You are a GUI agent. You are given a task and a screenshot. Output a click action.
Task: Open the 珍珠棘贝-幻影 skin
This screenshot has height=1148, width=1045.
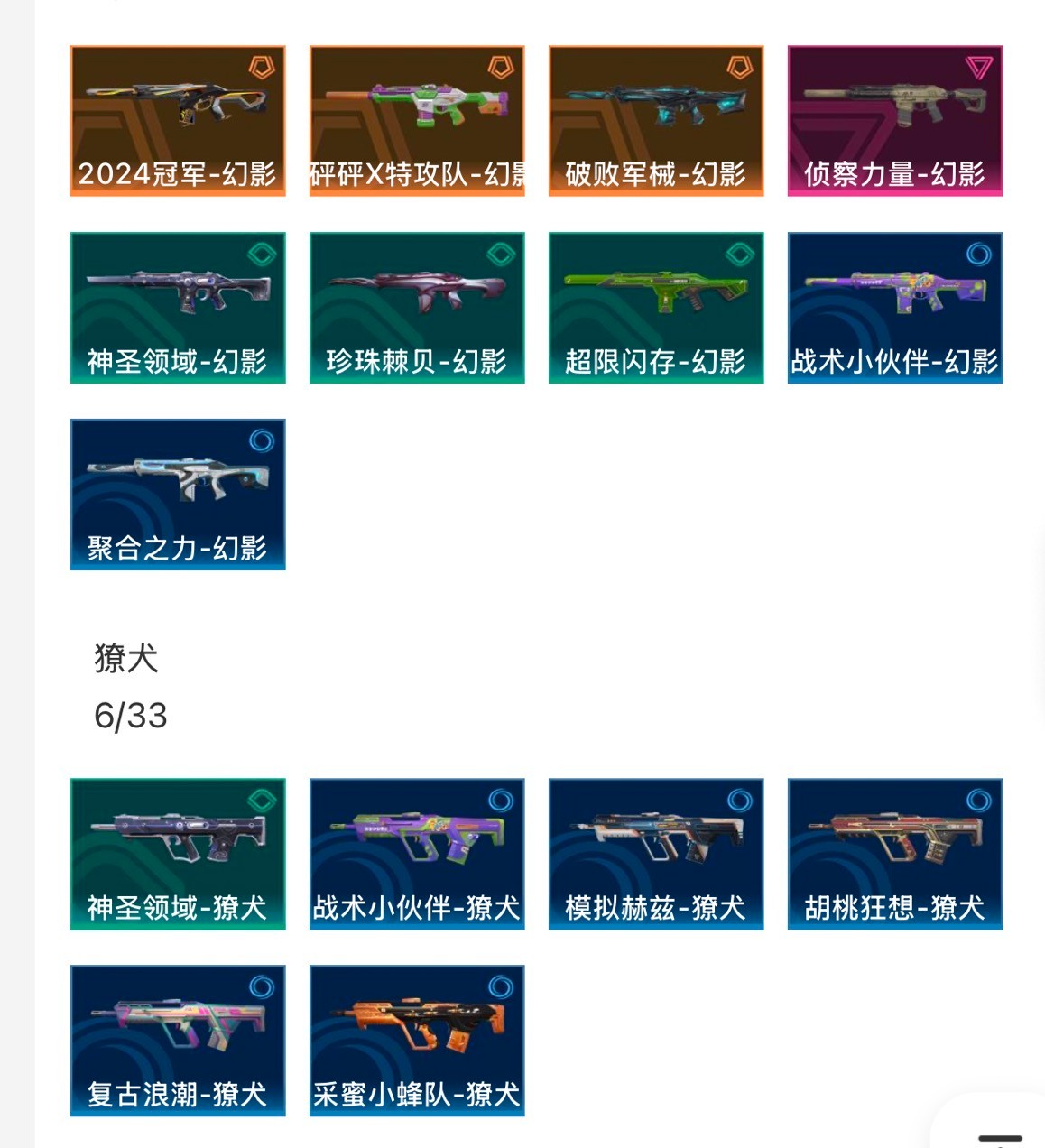tap(417, 307)
